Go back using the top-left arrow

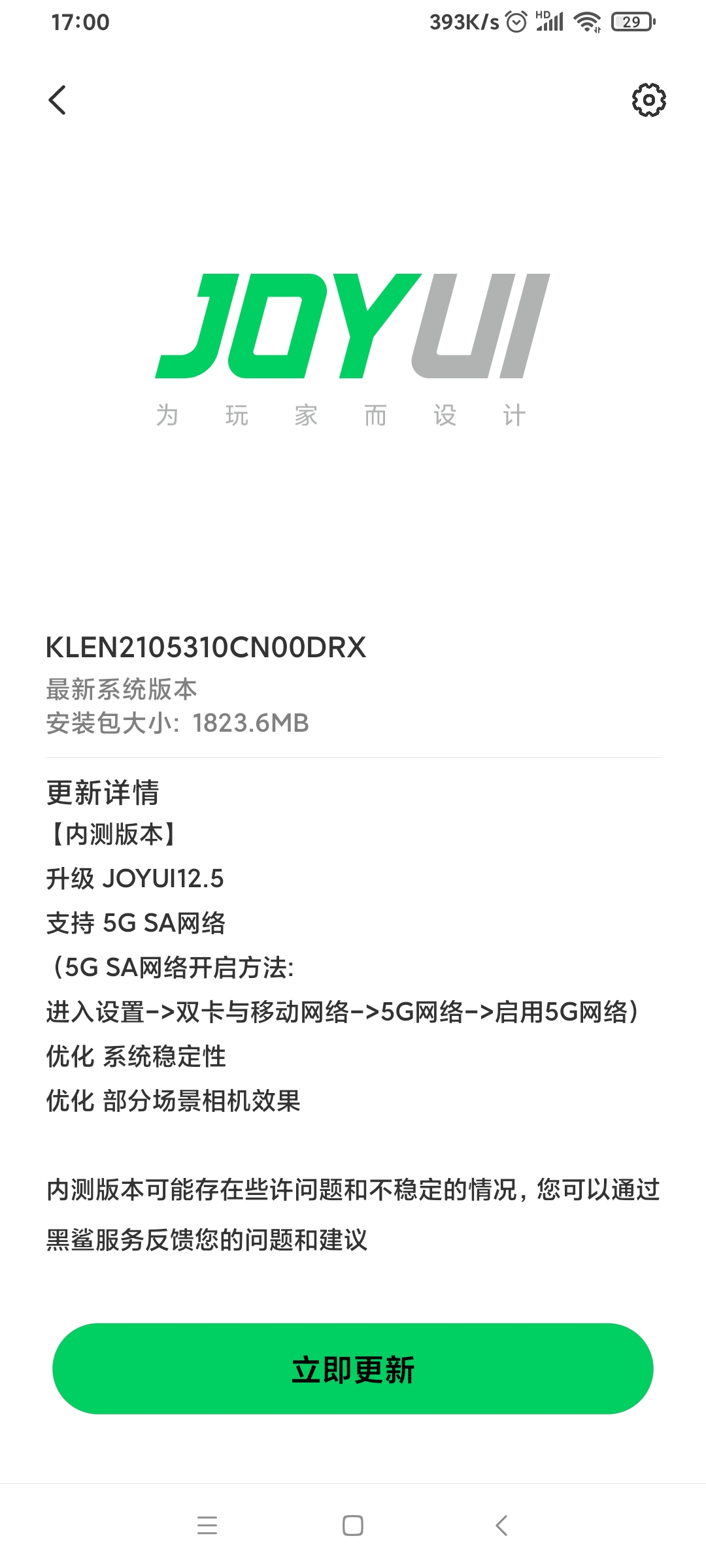tap(58, 100)
